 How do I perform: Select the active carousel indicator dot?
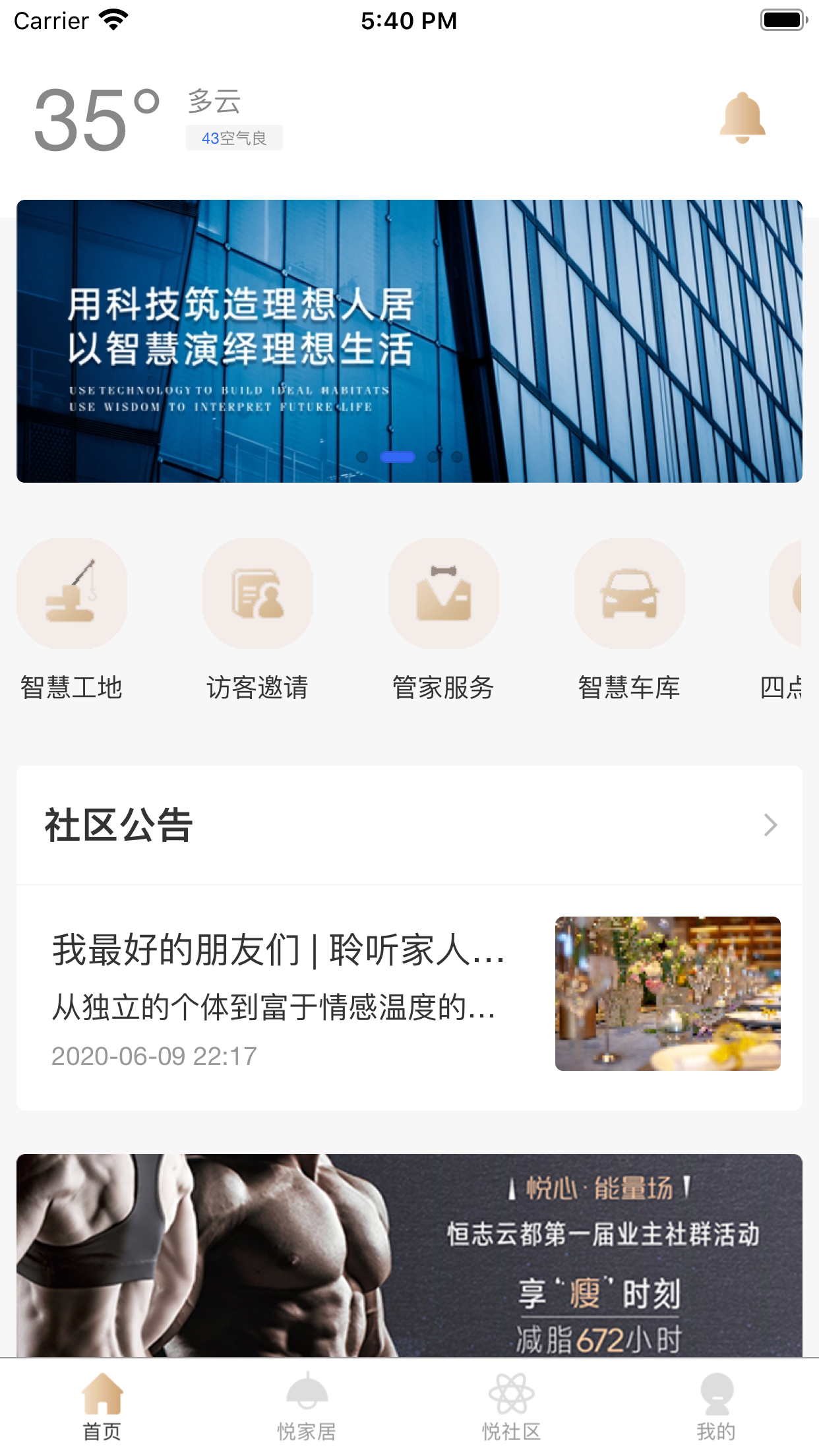pos(399,456)
